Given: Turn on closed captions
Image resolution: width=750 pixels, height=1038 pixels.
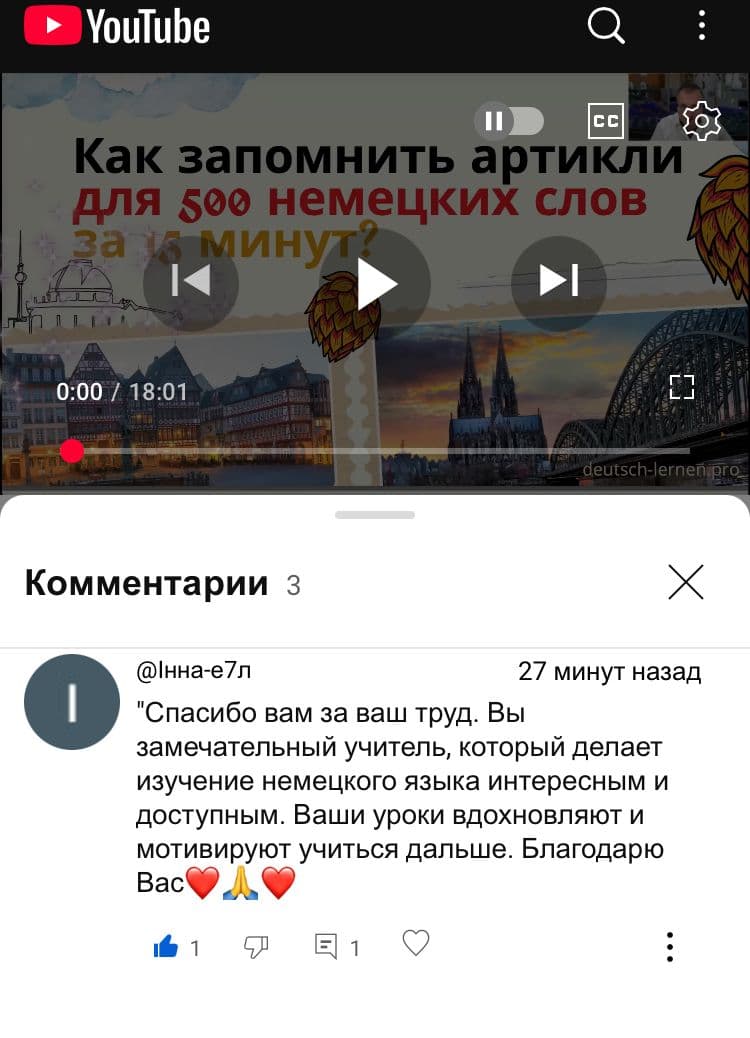Looking at the screenshot, I should point(605,122).
